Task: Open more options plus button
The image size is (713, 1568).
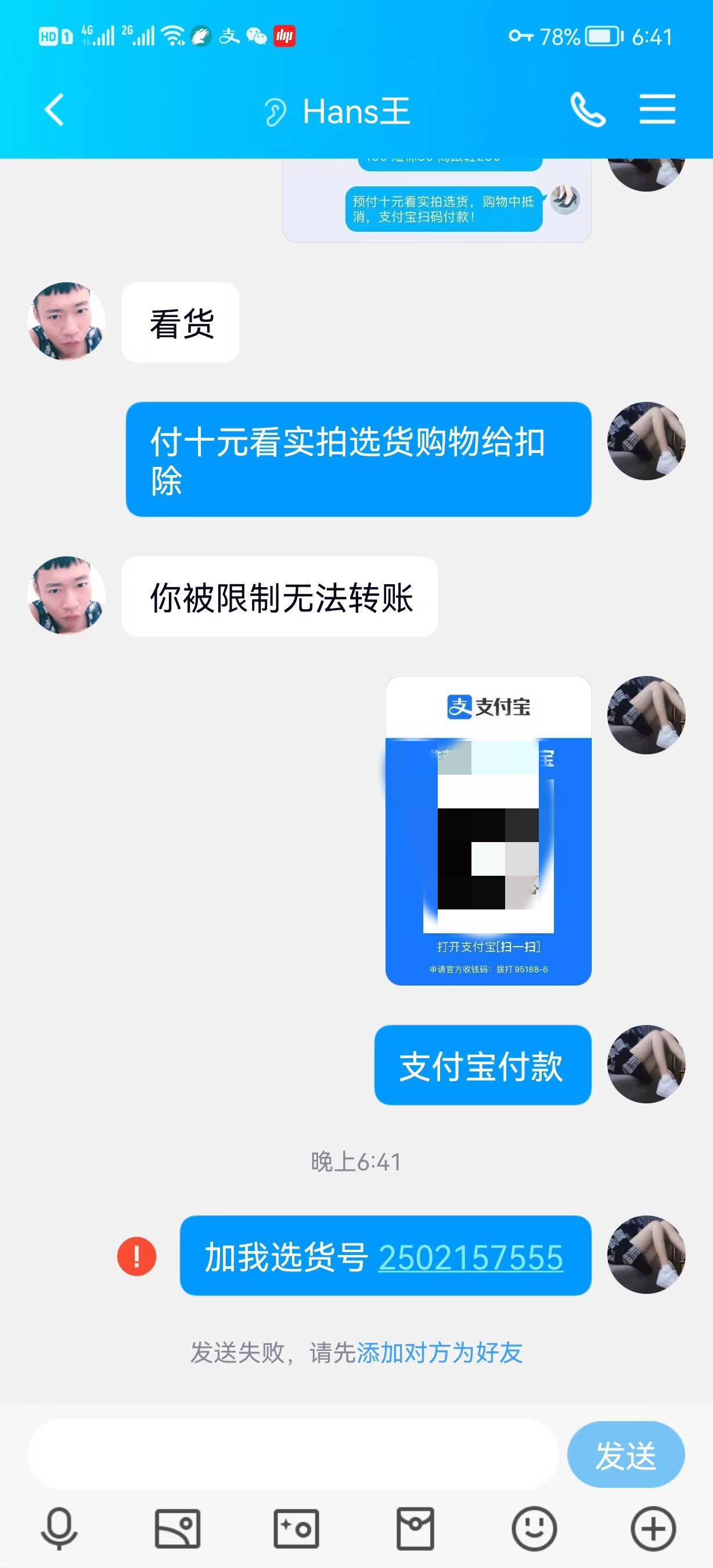Action: pyautogui.click(x=653, y=1529)
